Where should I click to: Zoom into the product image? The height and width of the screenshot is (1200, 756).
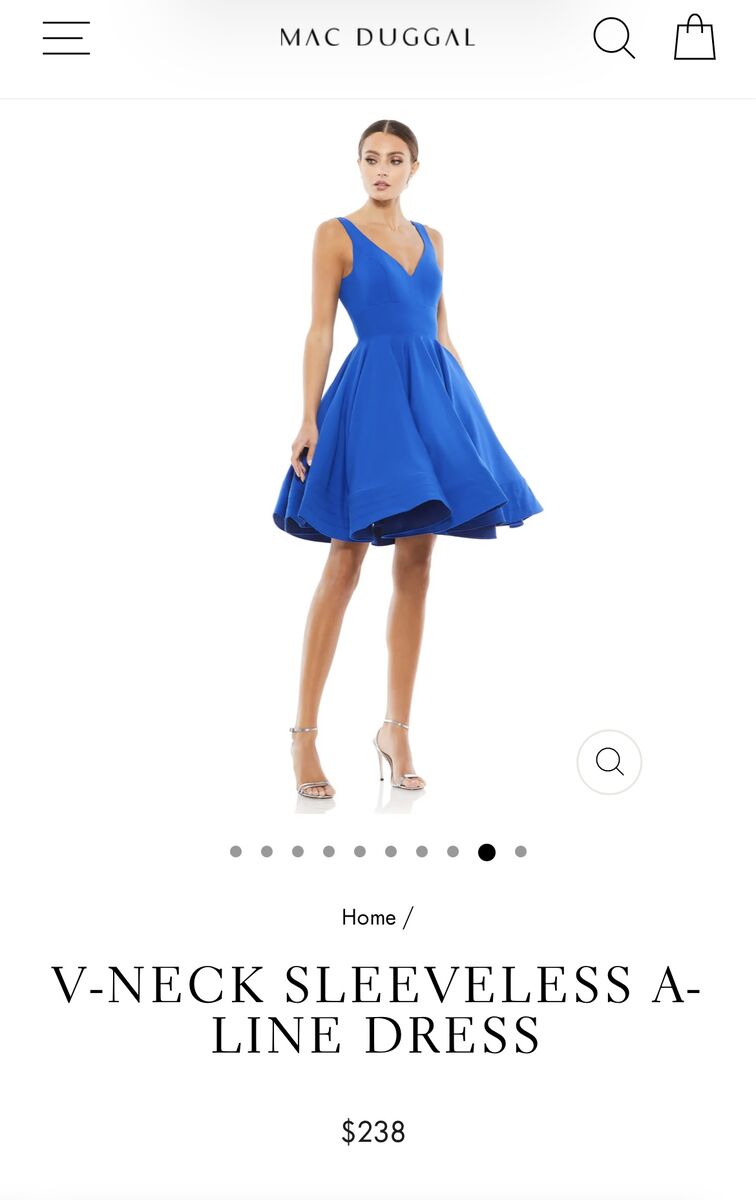click(609, 762)
